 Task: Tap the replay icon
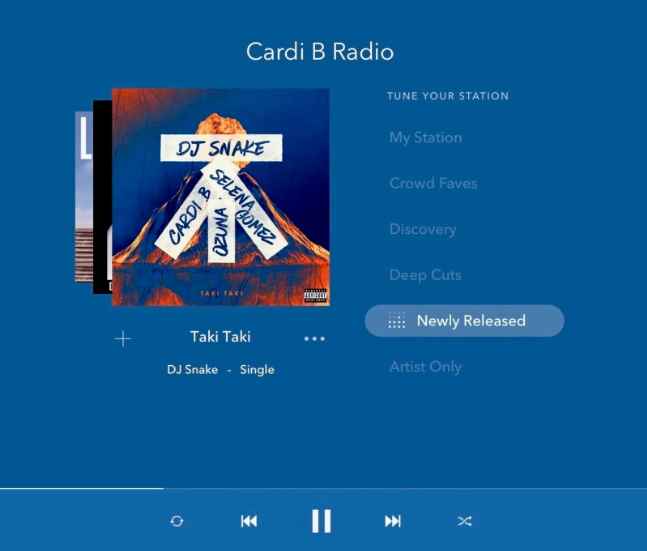coord(177,521)
